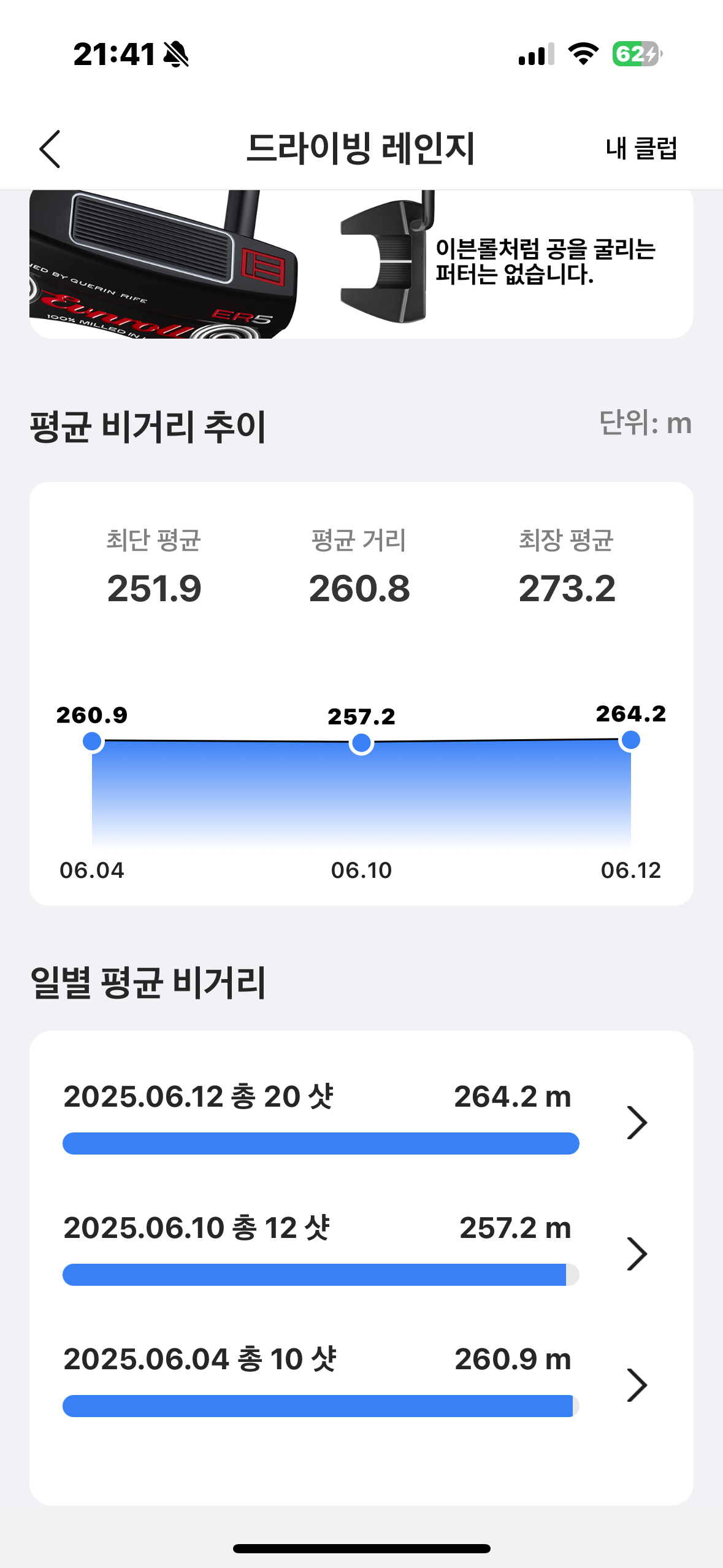Select the 06.04 point on the chart
Viewport: 723px width, 1568px height.
92,741
